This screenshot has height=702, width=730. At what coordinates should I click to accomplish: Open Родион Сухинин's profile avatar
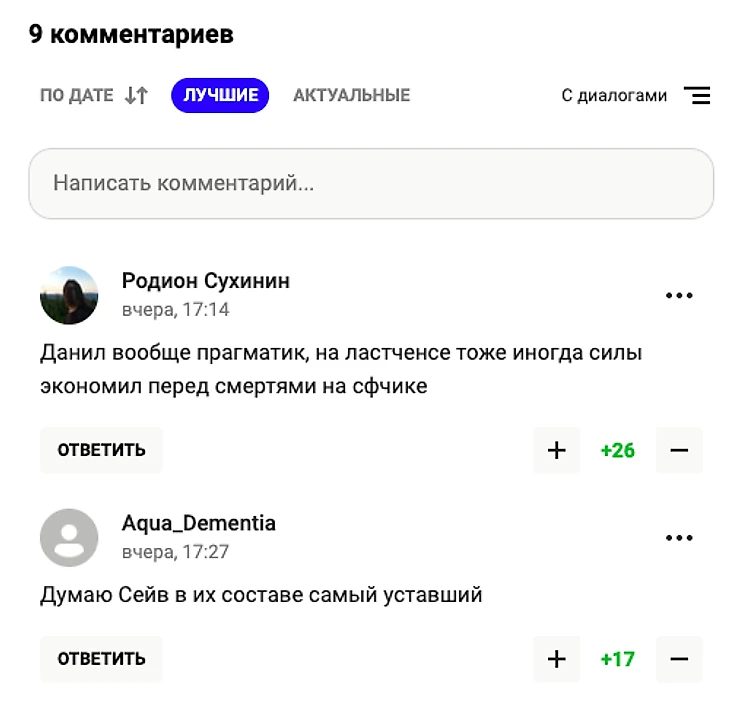tap(69, 295)
